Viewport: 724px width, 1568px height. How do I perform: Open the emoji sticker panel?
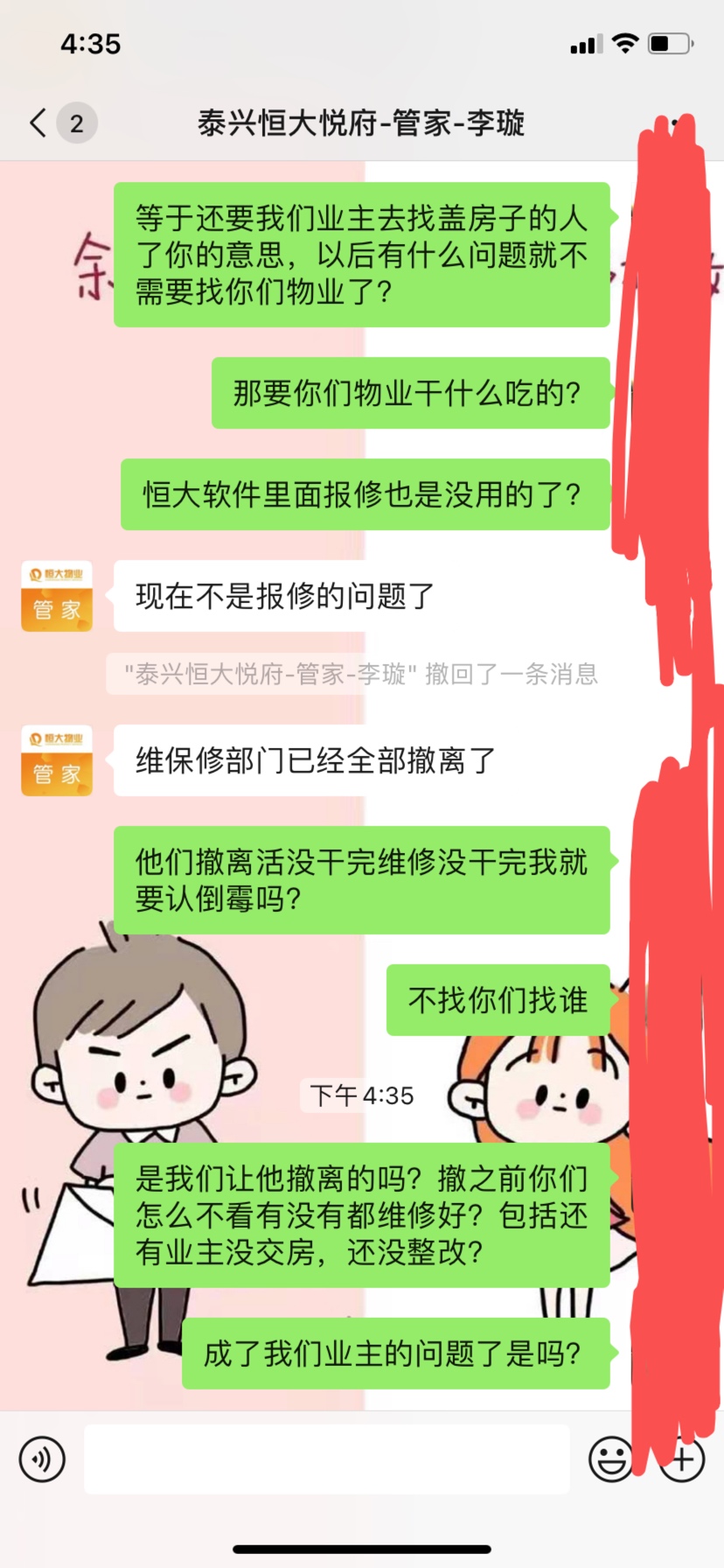[x=609, y=1459]
